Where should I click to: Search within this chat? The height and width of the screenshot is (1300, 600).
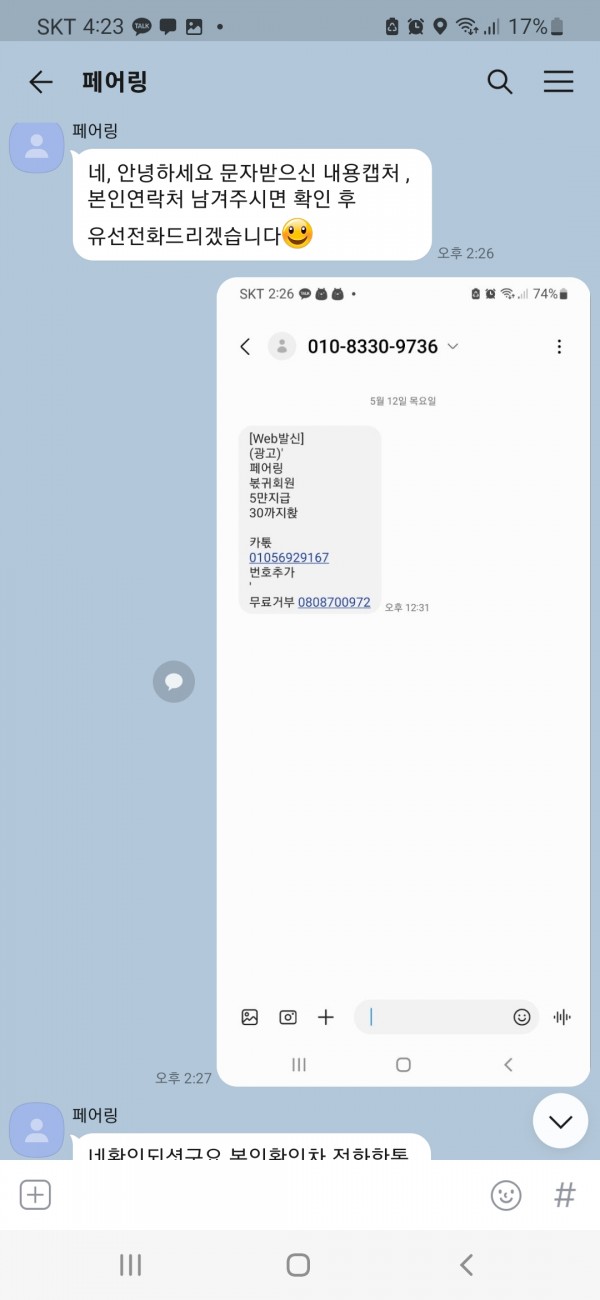pyautogui.click(x=500, y=82)
